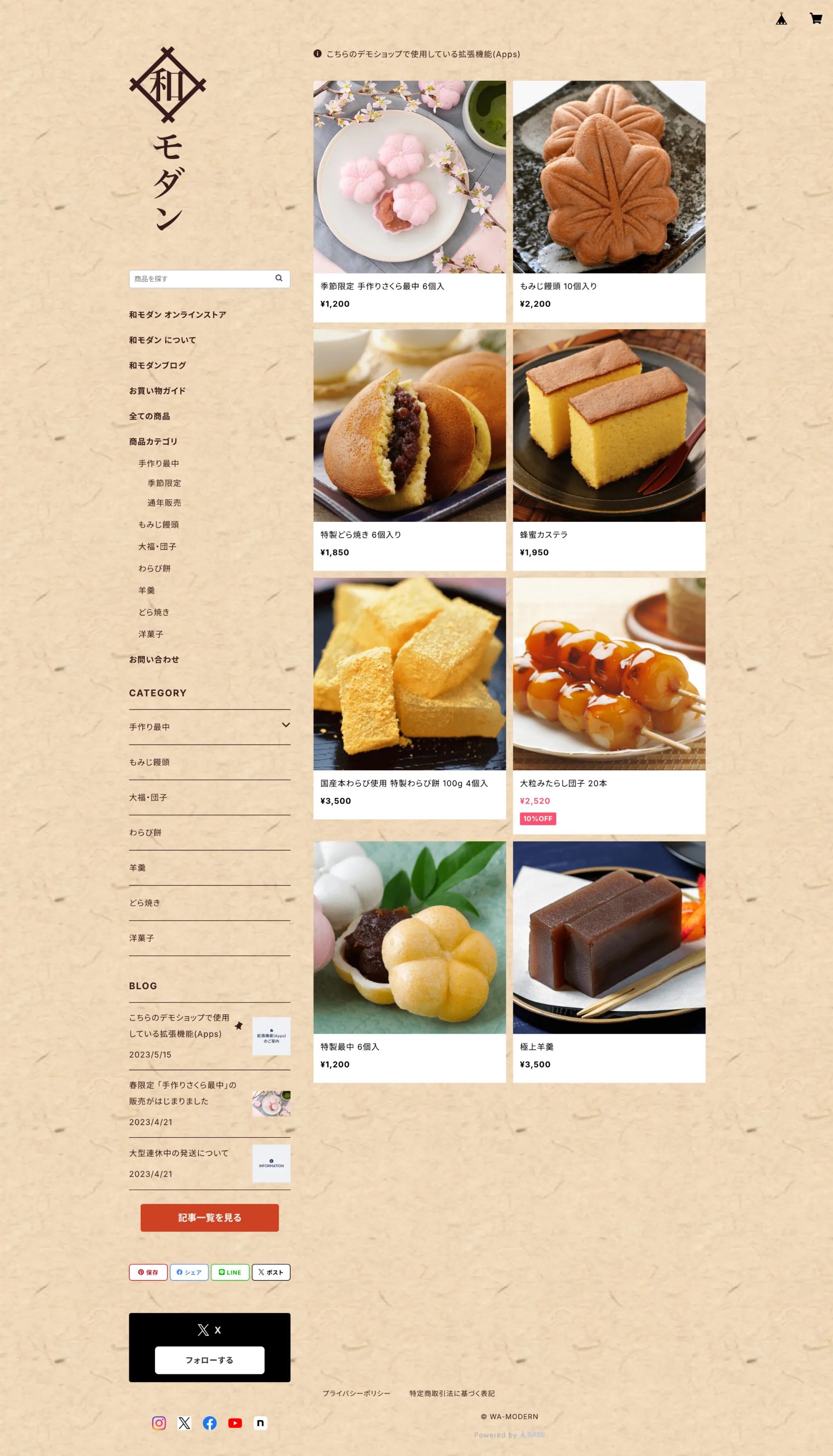This screenshot has width=833, height=1456.
Task: Tap フォローする on X
Action: coord(209,1360)
